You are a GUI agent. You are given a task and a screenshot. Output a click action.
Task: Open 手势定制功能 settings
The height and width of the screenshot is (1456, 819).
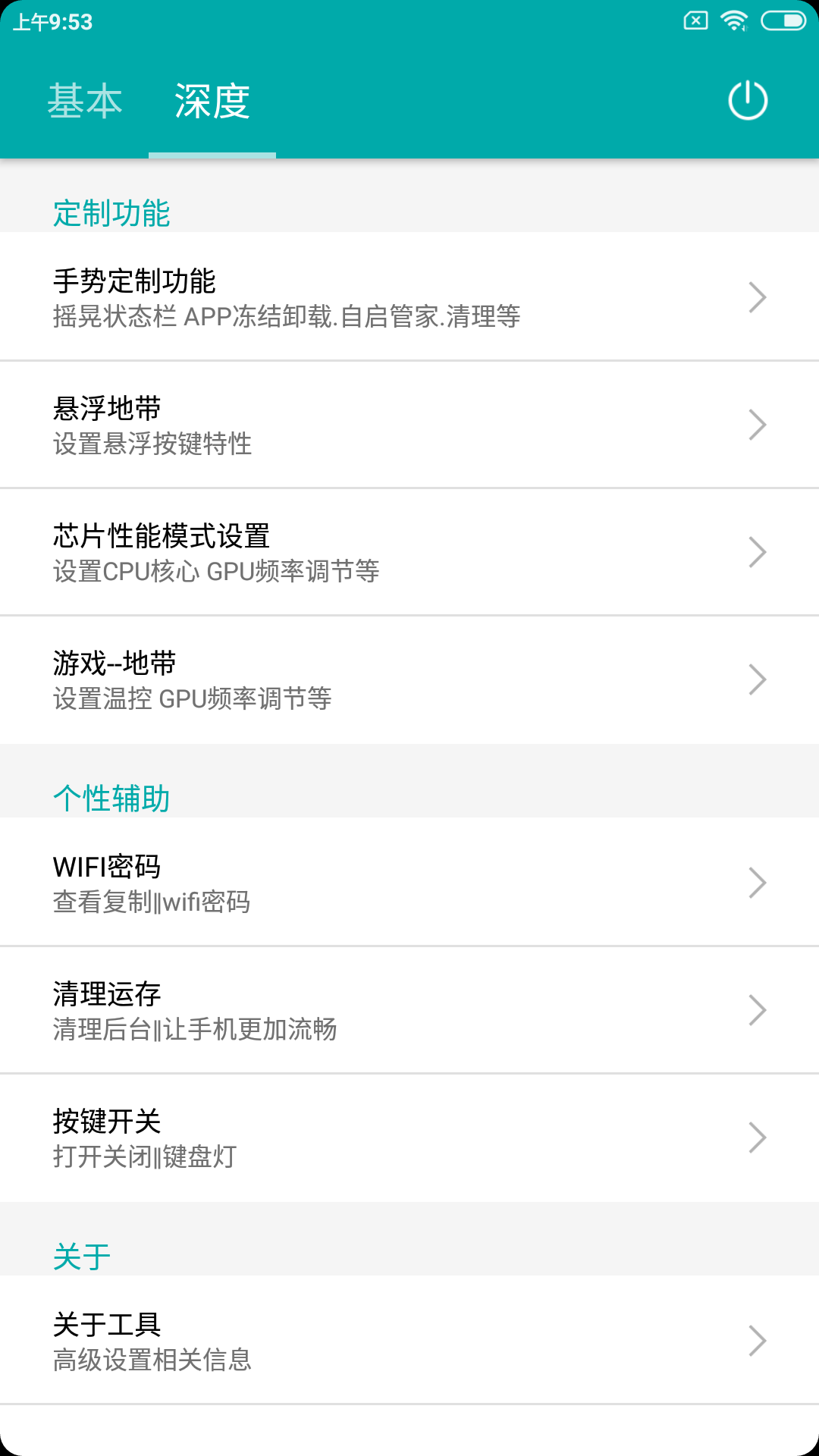pyautogui.click(x=409, y=297)
